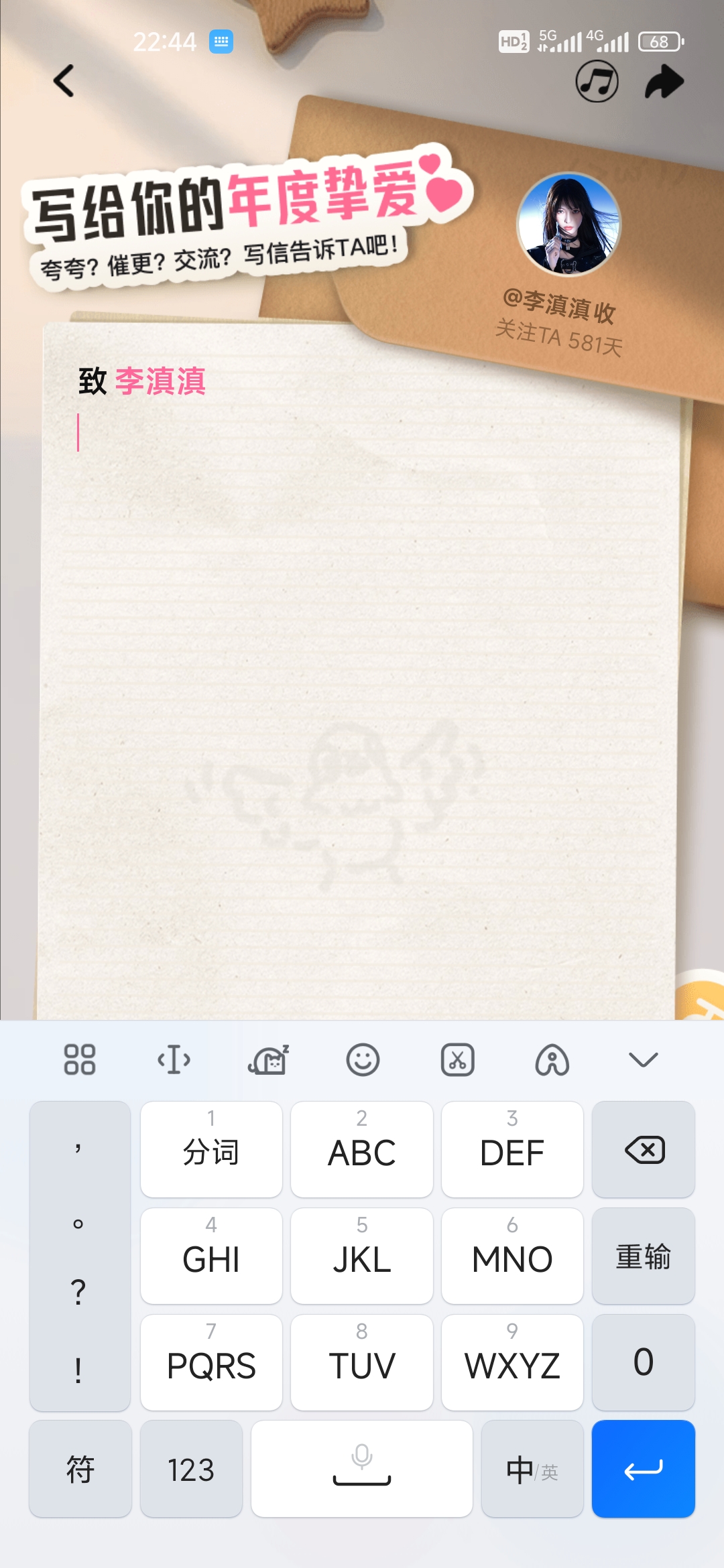724x1568 pixels.
Task: Toggle the background music icon
Action: [x=597, y=82]
